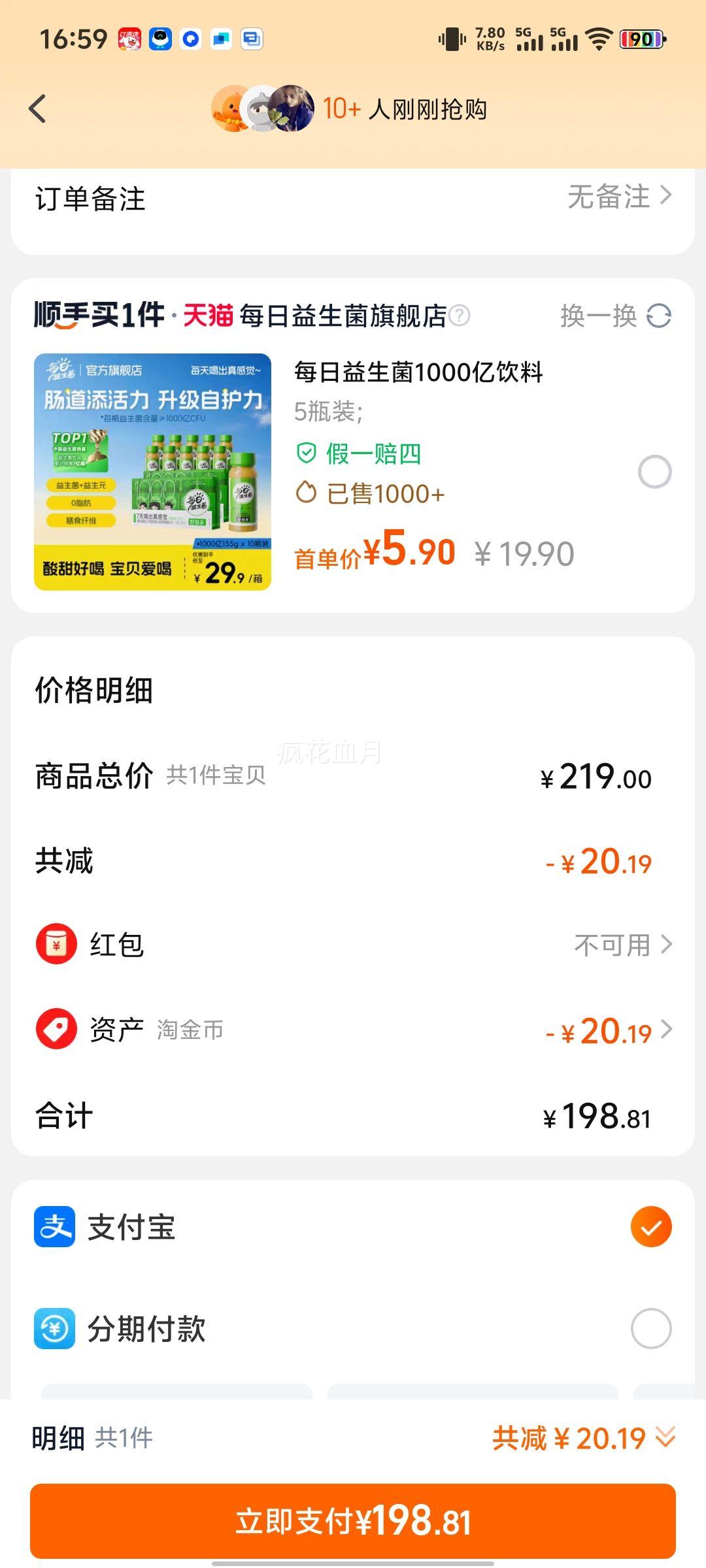Viewport: 706px width, 1568px height.
Task: Open the 资产 淘金币 discount row
Action: (x=353, y=1030)
